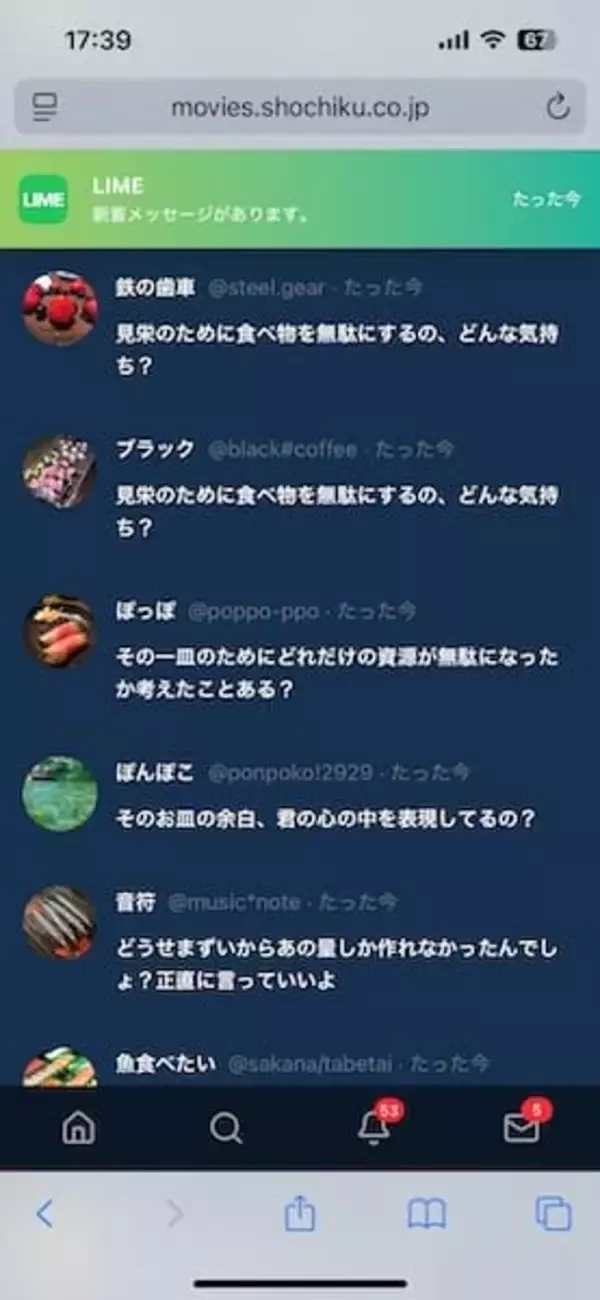
Task: Tap the movies.shochiku.co.jp address field
Action: click(x=300, y=107)
